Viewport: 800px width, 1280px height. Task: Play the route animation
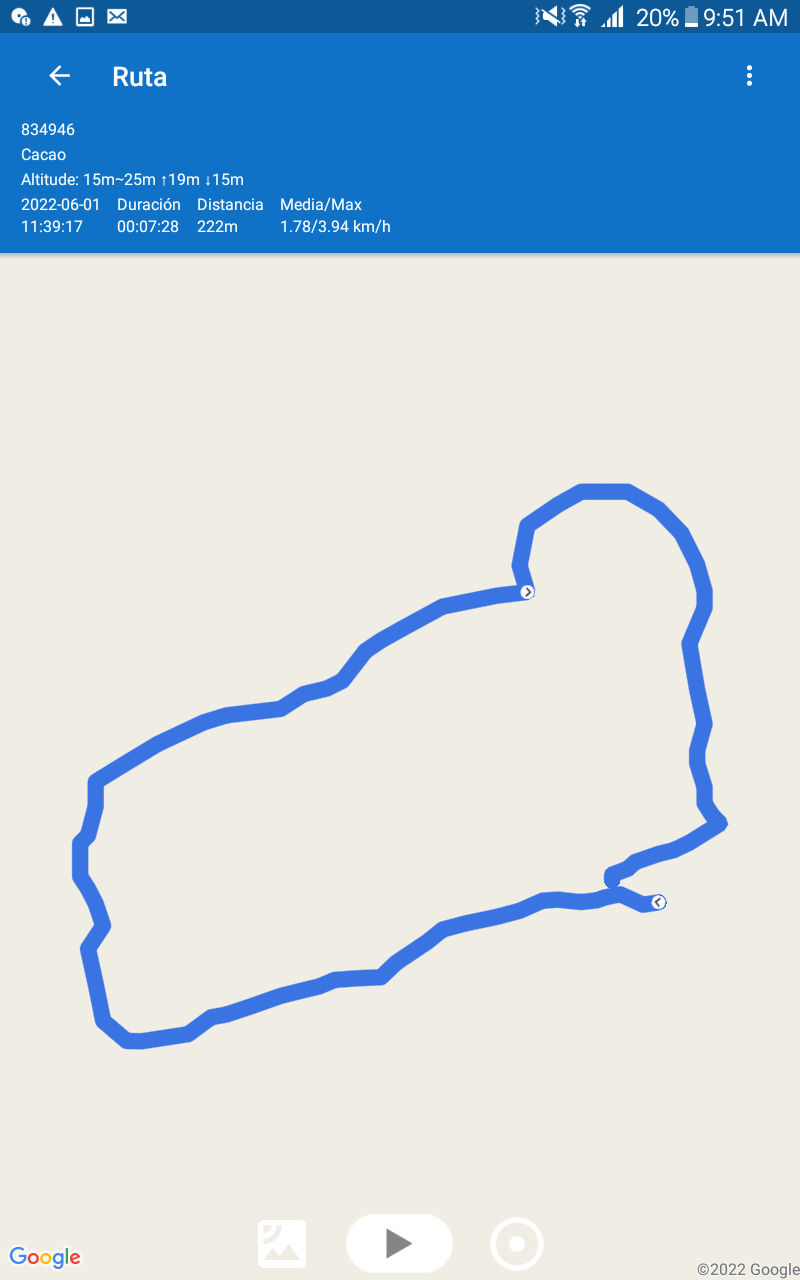[x=399, y=1243]
